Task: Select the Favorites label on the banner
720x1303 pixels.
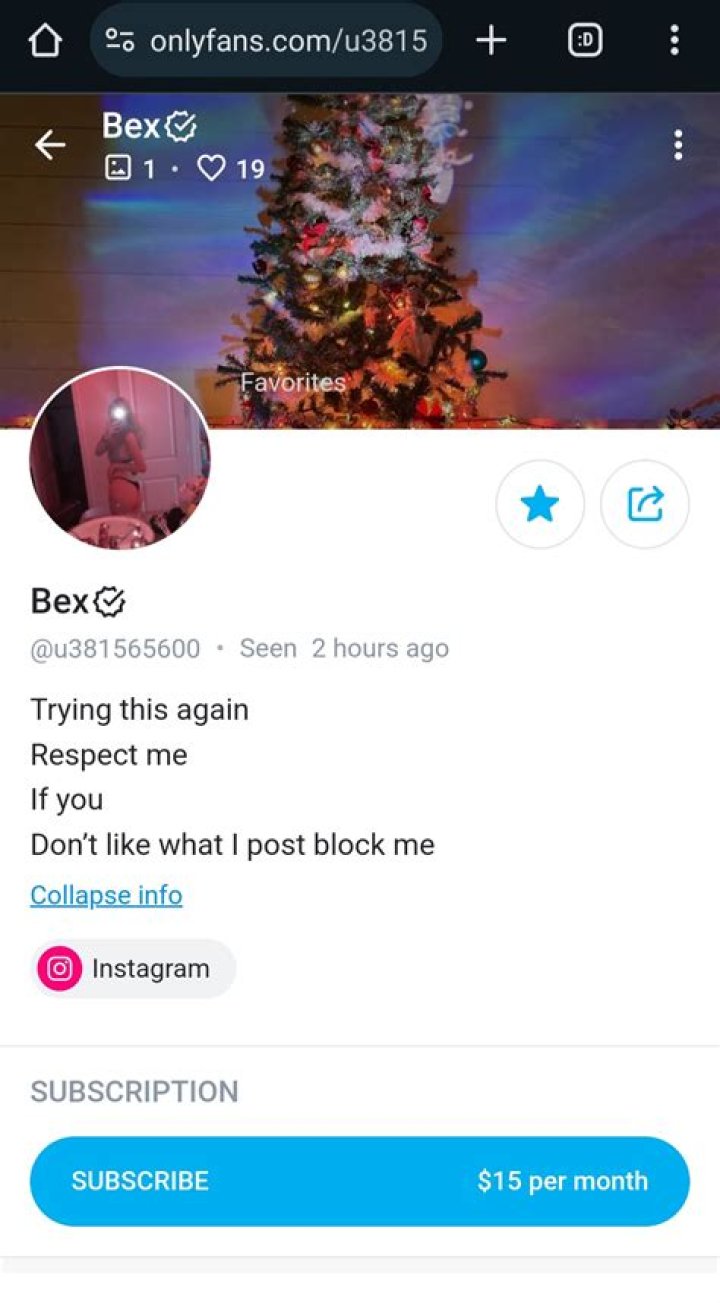Action: [x=292, y=382]
